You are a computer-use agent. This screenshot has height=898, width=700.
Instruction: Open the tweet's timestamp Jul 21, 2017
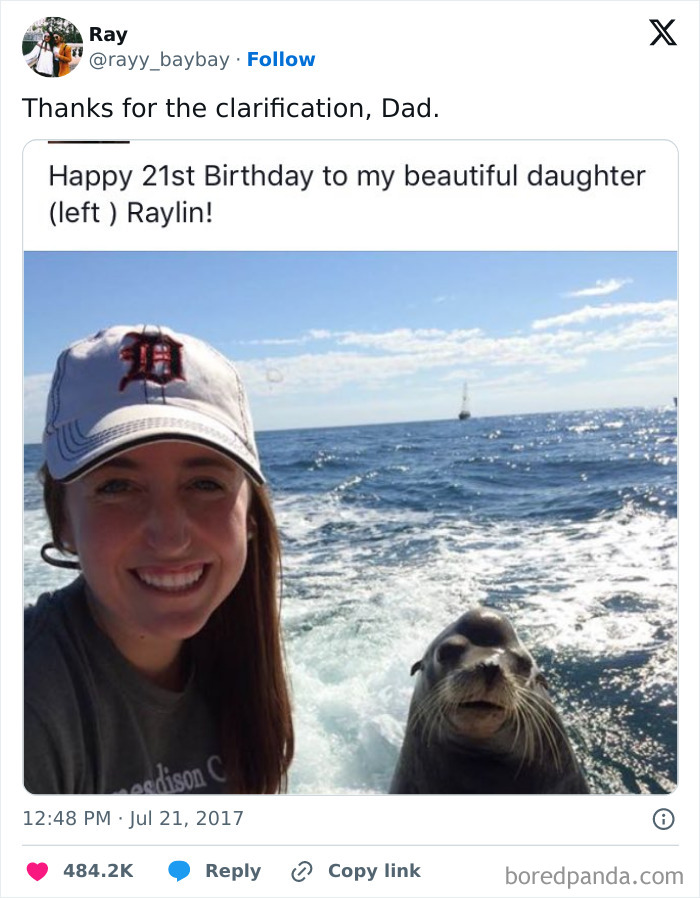(x=133, y=818)
